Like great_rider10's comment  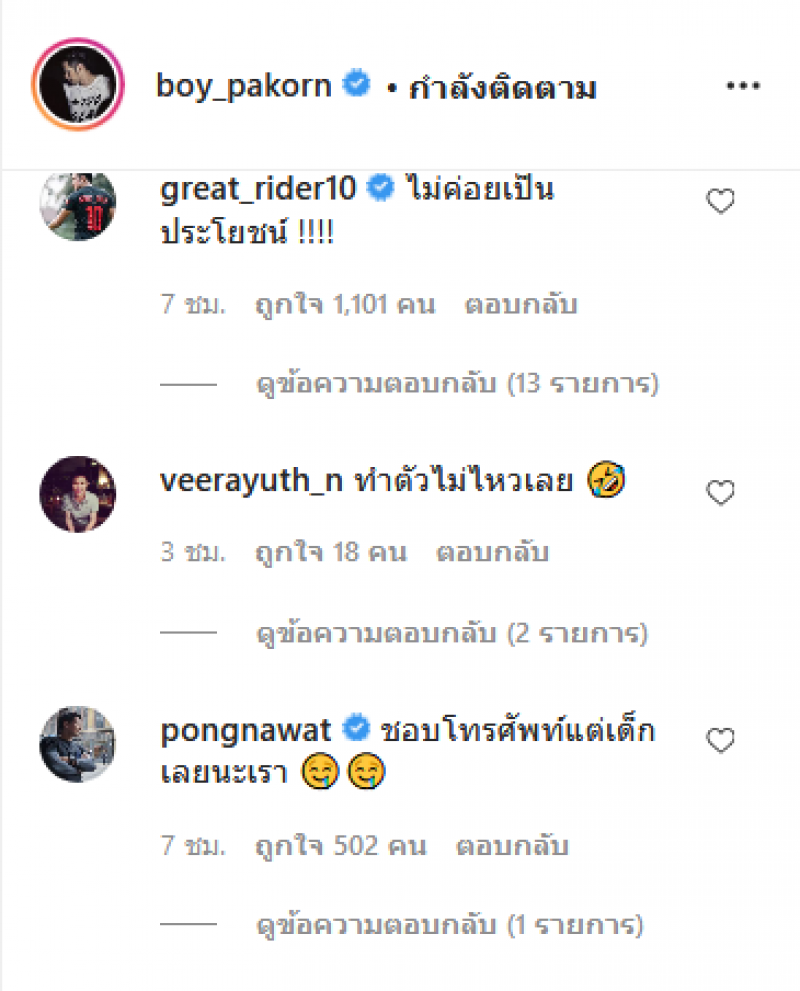click(x=720, y=203)
